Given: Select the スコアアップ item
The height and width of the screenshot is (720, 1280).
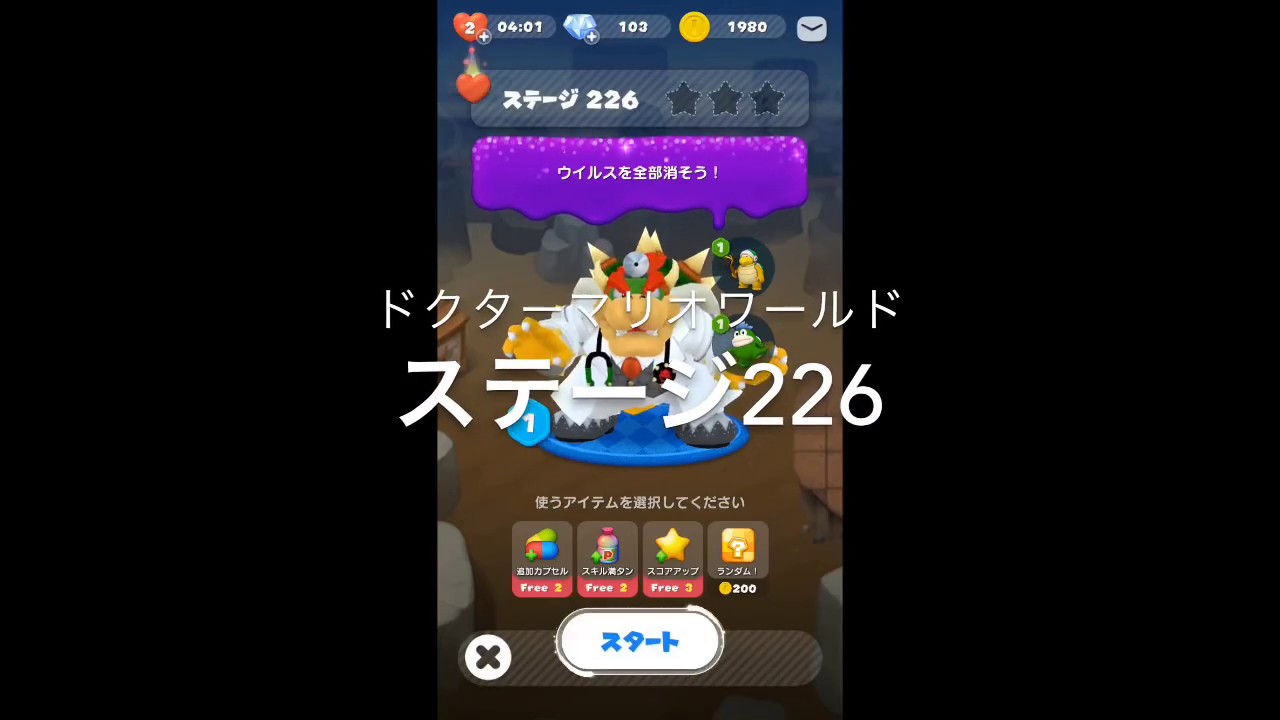Looking at the screenshot, I should coord(672,558).
